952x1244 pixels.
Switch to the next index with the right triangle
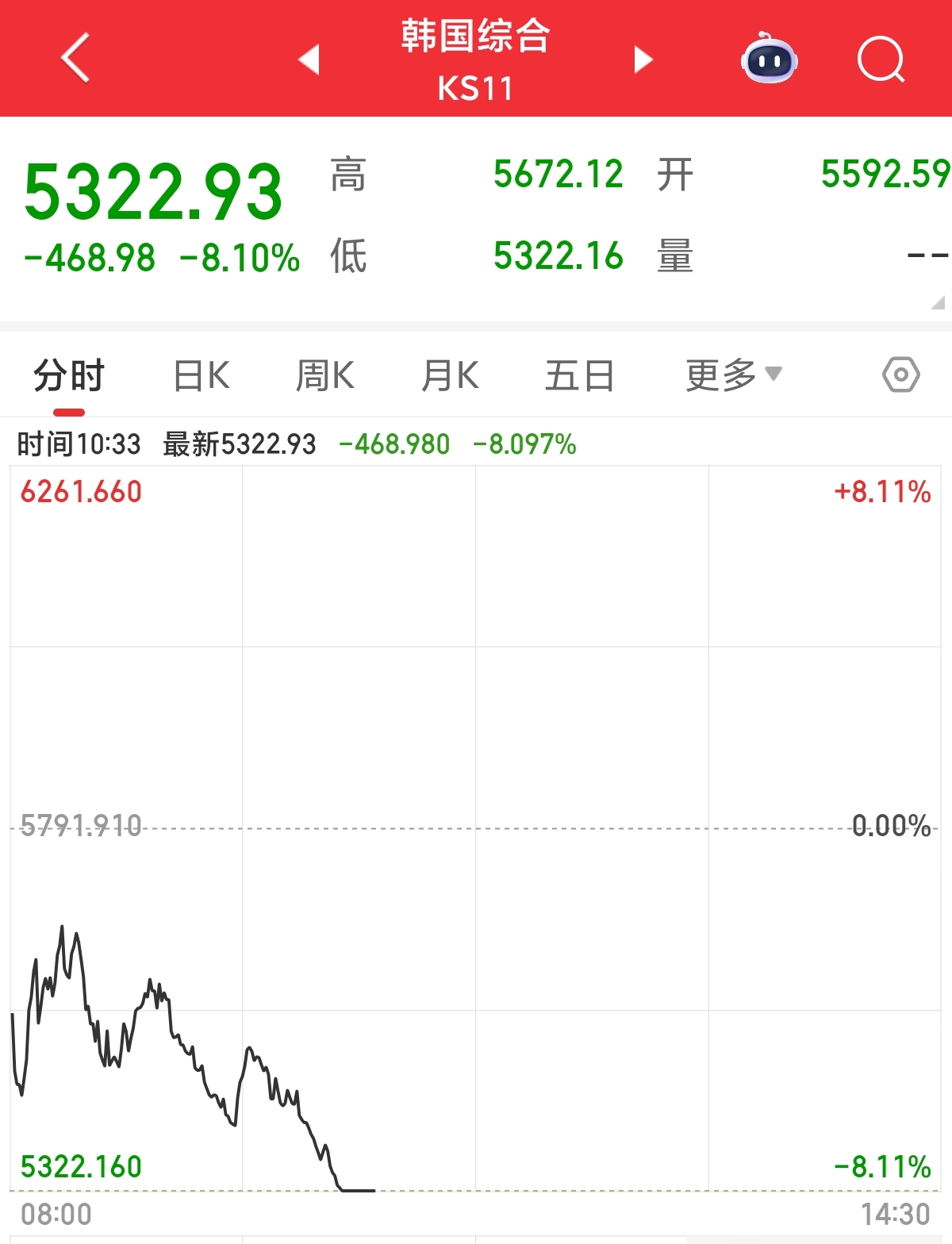click(x=643, y=60)
